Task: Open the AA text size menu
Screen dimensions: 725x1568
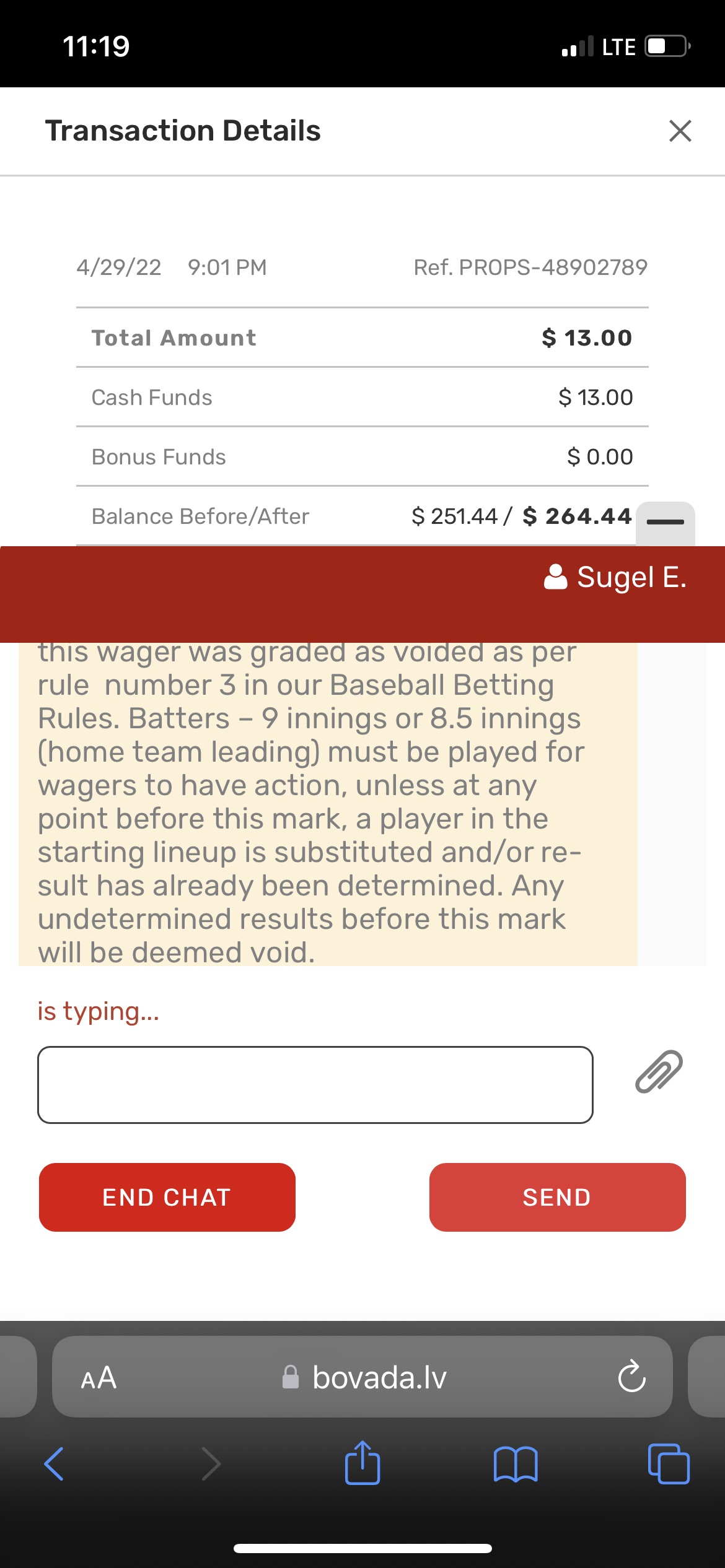Action: click(x=99, y=1378)
